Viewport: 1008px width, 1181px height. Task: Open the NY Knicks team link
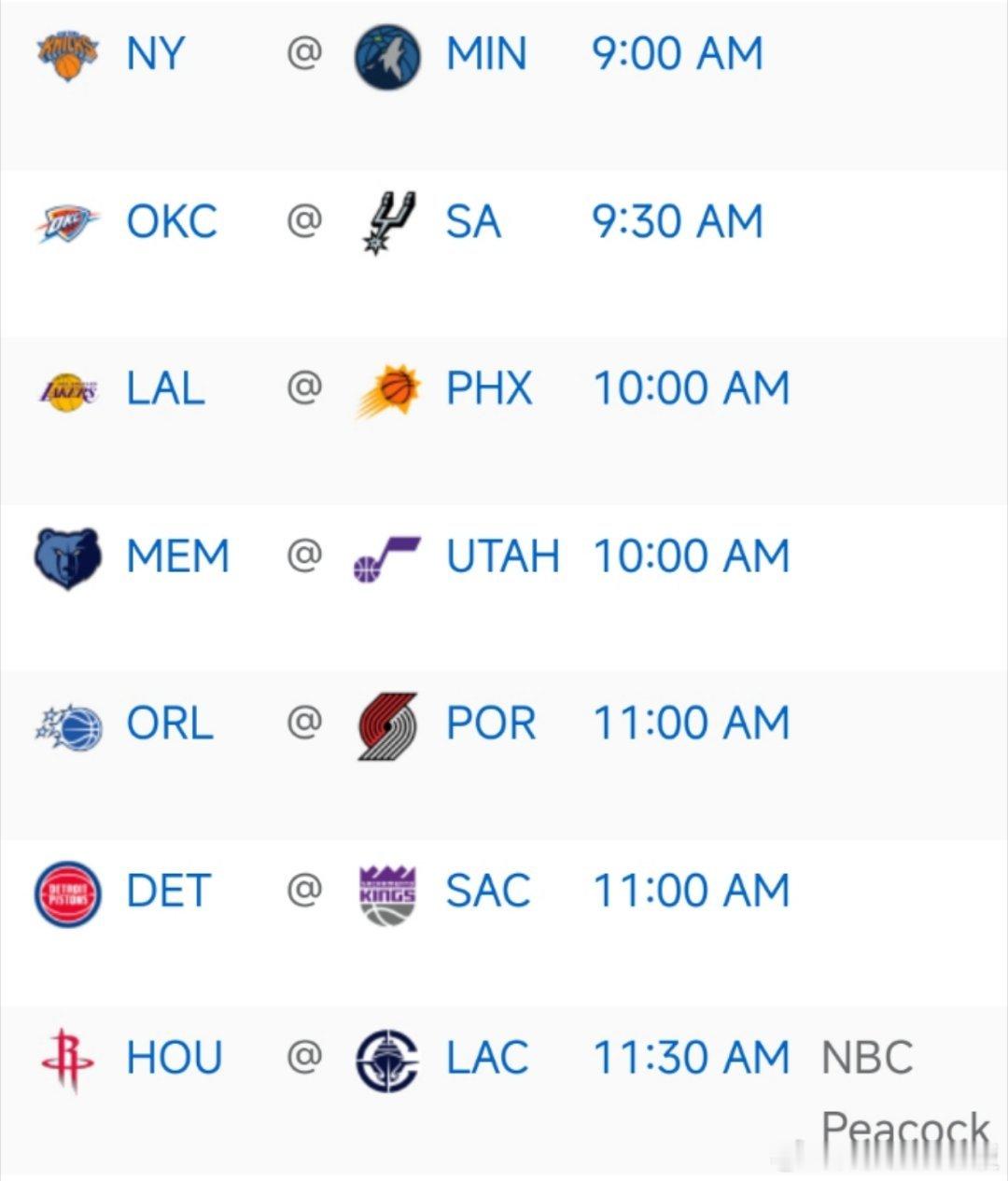pos(157,54)
